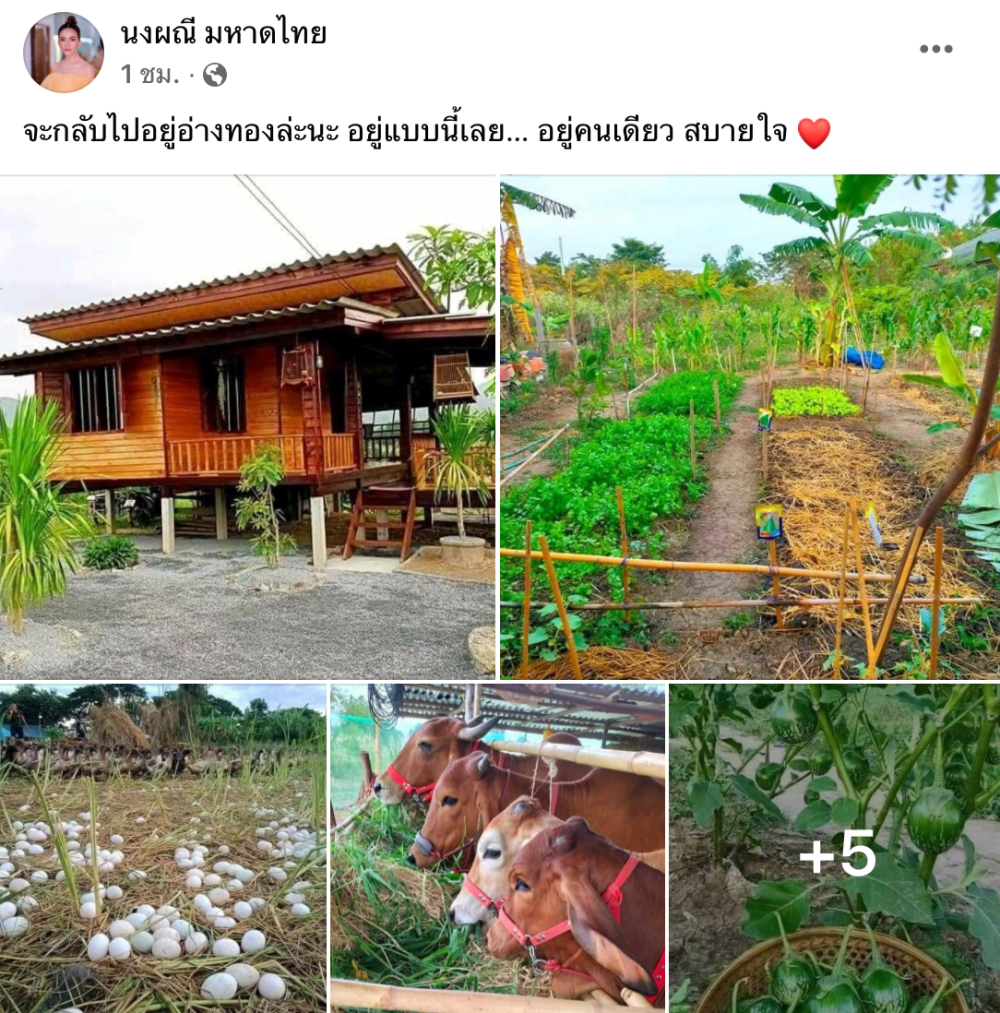Open the wooden house photo

(247, 427)
